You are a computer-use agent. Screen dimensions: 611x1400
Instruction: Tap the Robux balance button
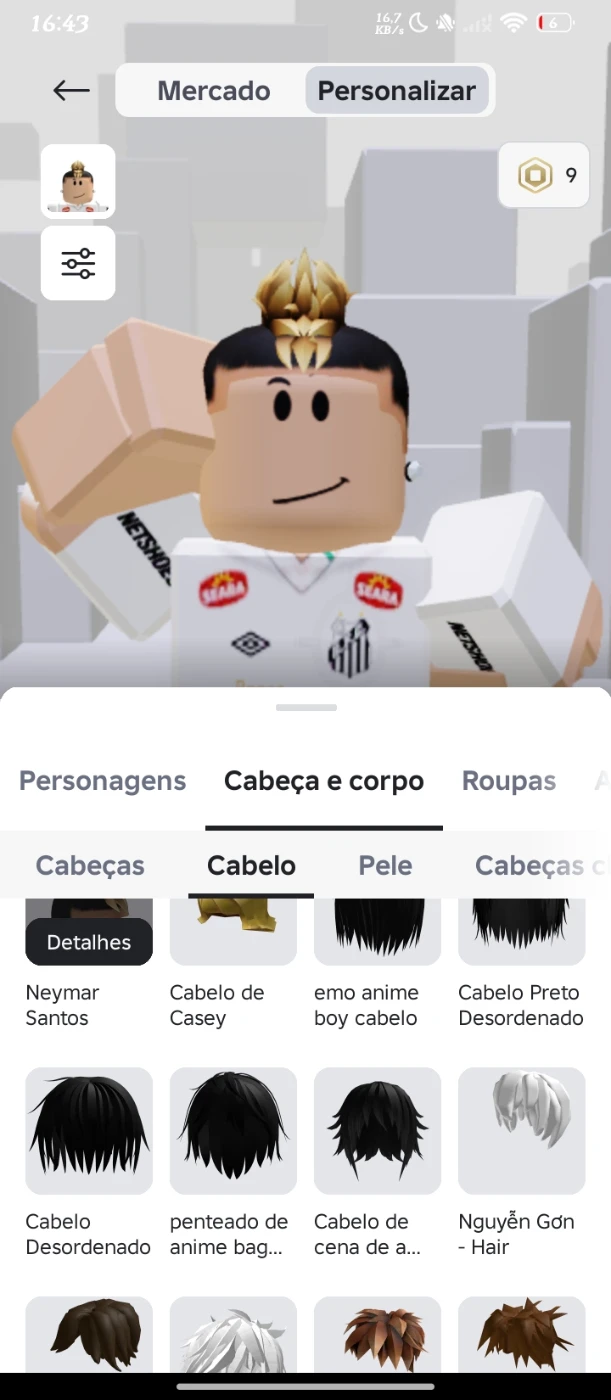pyautogui.click(x=544, y=176)
